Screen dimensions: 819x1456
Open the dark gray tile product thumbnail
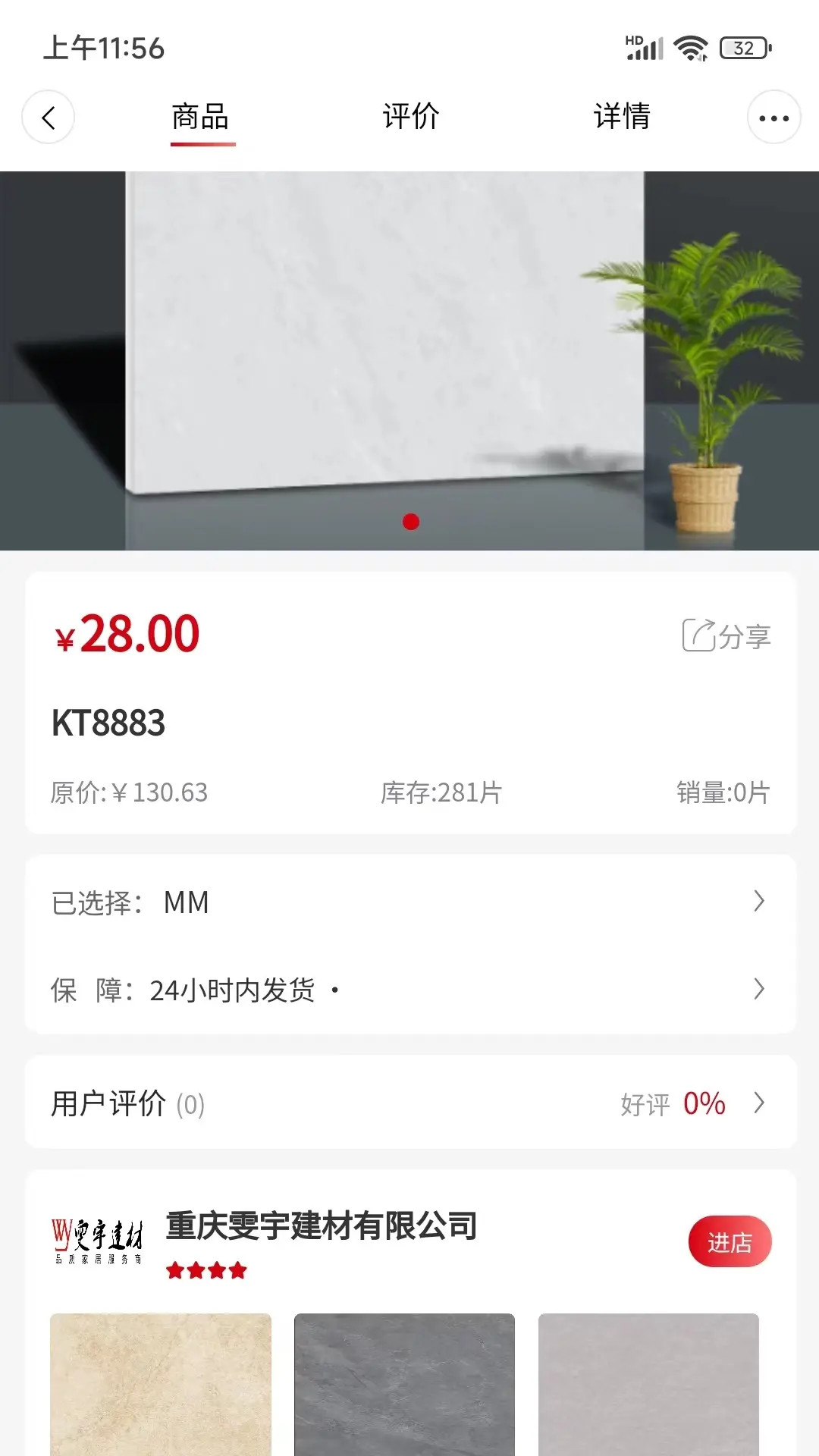click(404, 1384)
